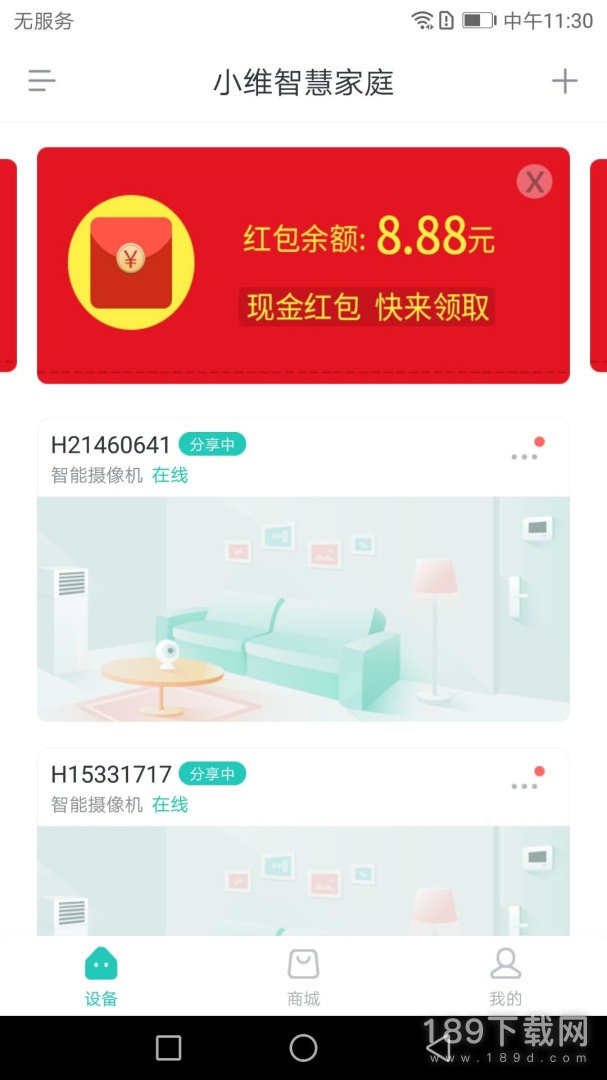Switch to the 商城 tab
This screenshot has width=607, height=1080.
click(x=303, y=976)
